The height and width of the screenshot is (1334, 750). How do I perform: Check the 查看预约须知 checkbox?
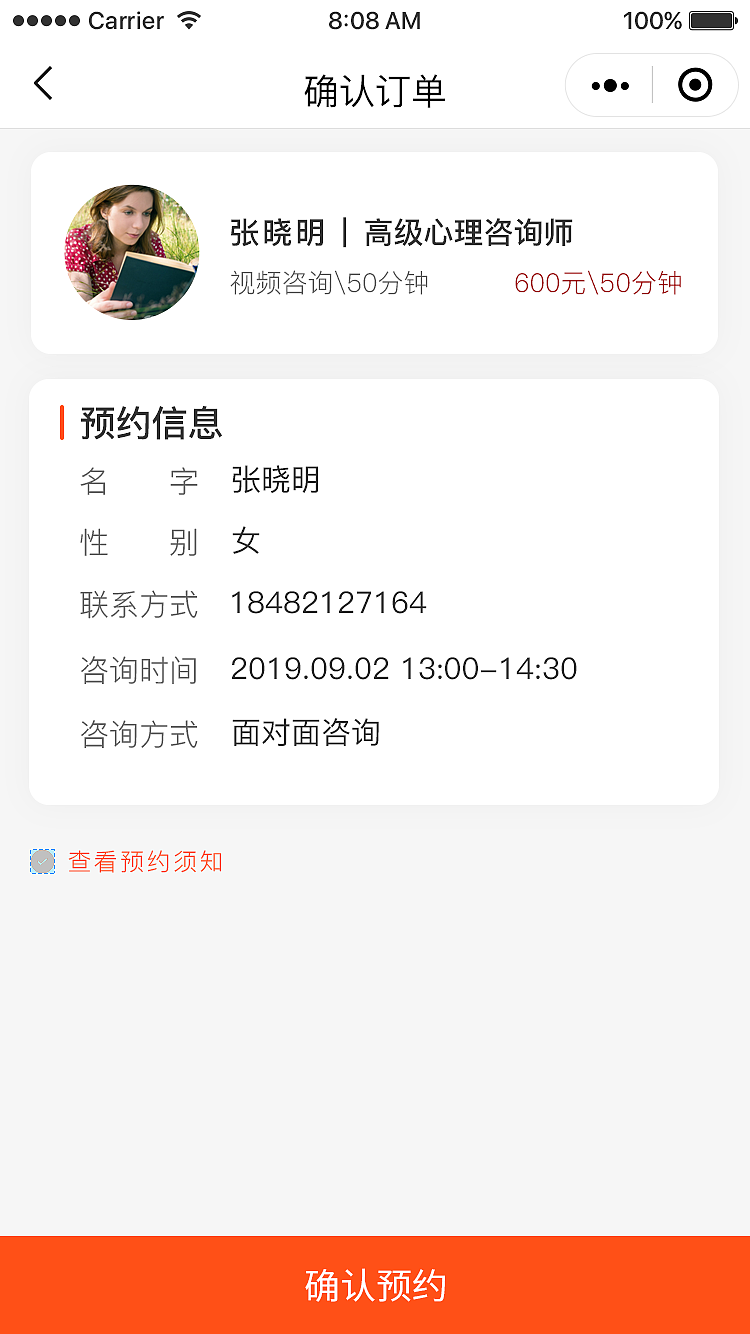pyautogui.click(x=42, y=860)
